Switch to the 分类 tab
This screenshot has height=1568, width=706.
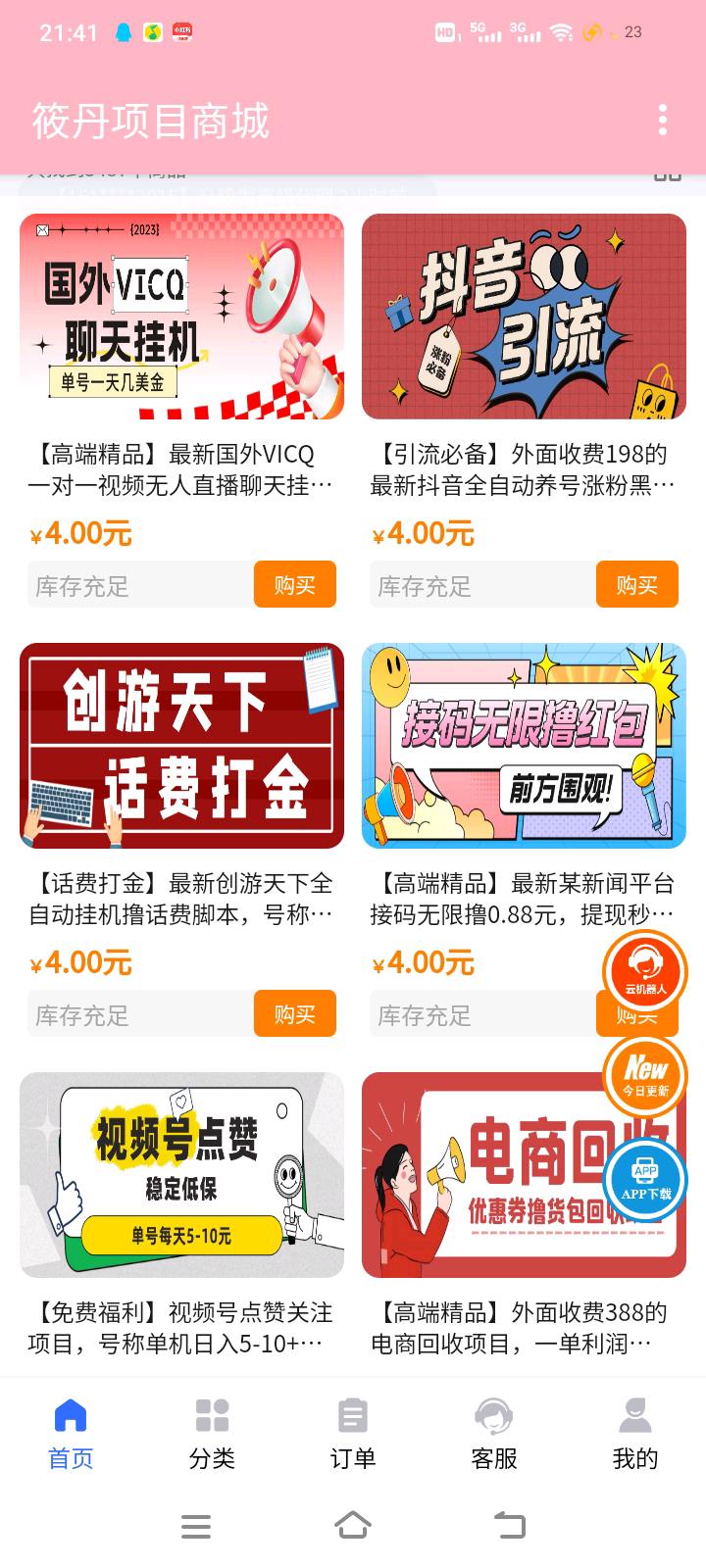coord(212,1434)
